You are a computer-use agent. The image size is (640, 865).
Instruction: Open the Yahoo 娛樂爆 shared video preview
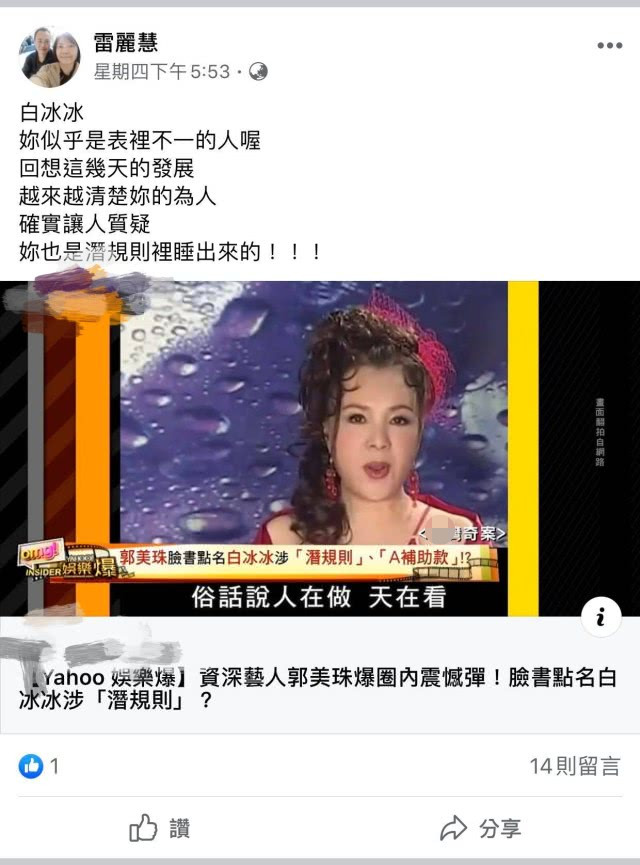320,448
